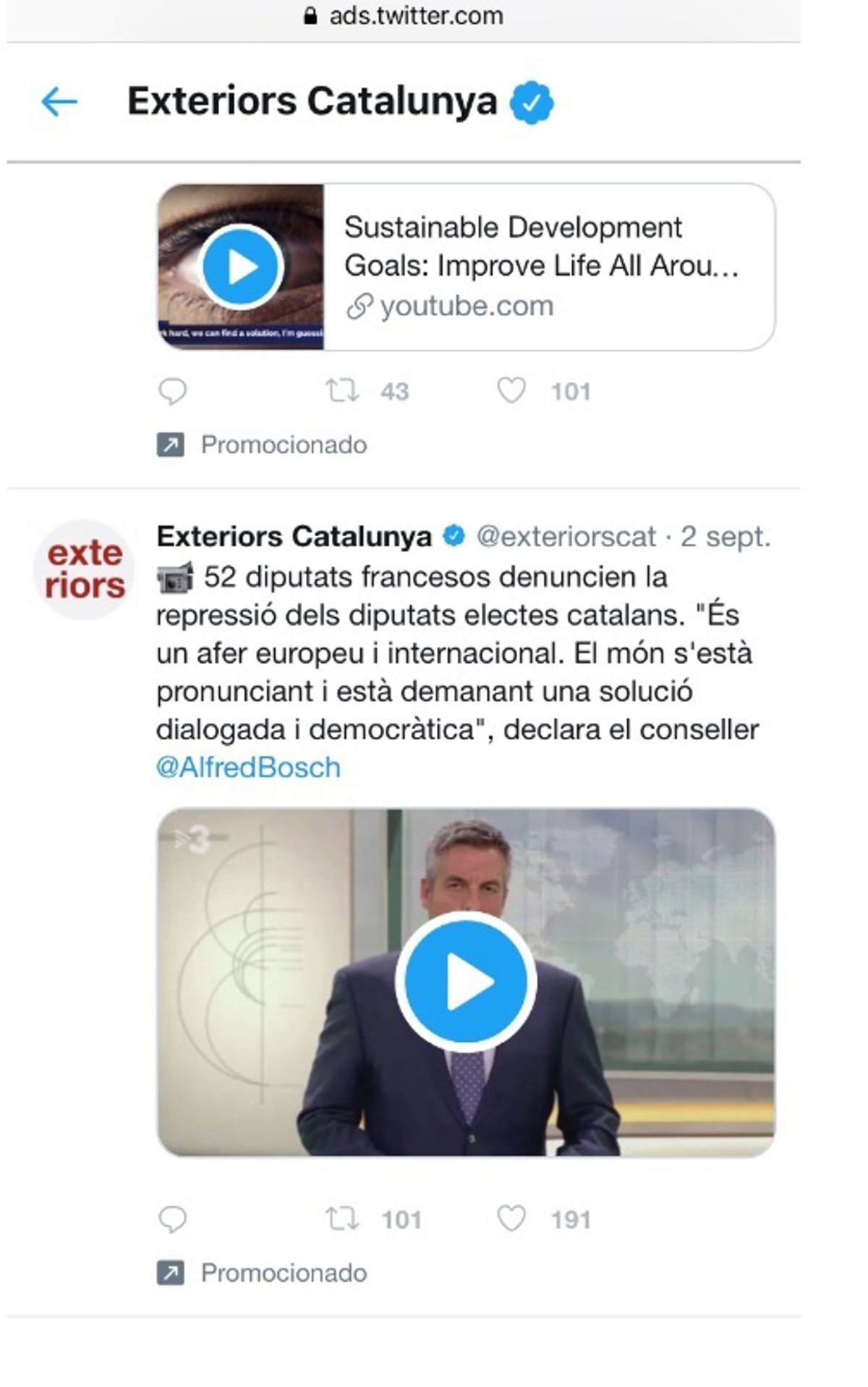This screenshot has width=868, height=1387.
Task: Go back using the blue arrow
Action: [x=59, y=101]
